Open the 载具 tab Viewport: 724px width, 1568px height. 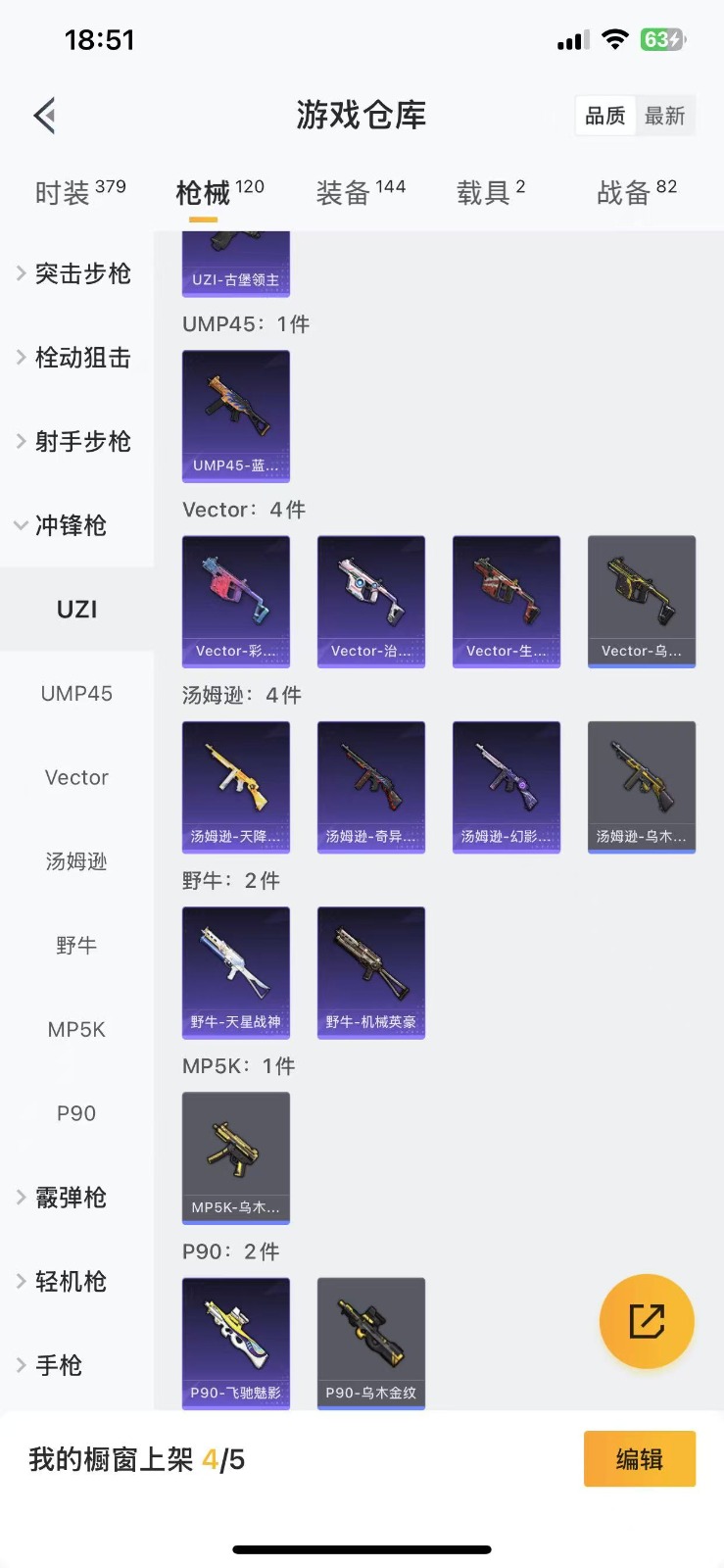click(490, 192)
